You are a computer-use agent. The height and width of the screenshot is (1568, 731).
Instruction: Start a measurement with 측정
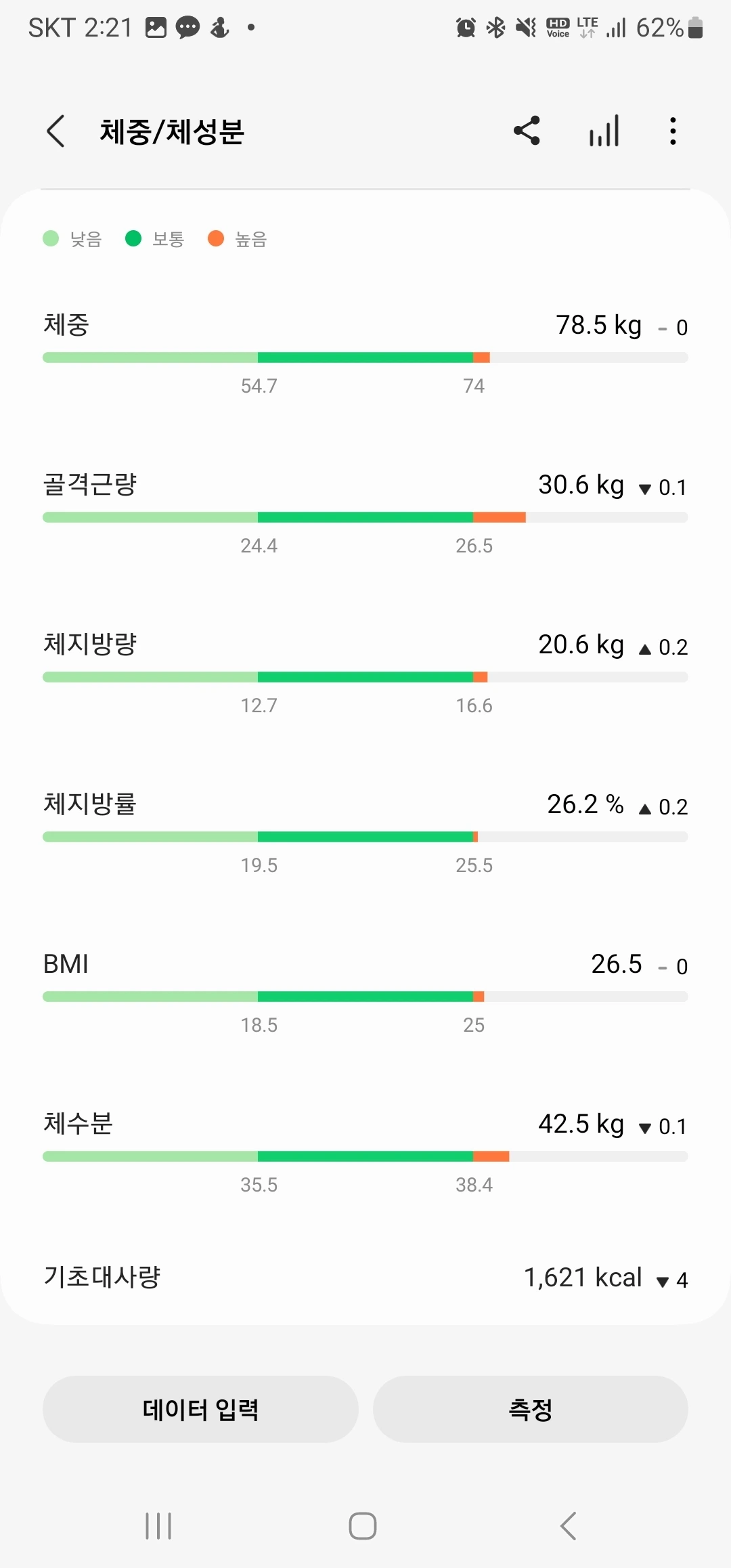pos(531,1409)
